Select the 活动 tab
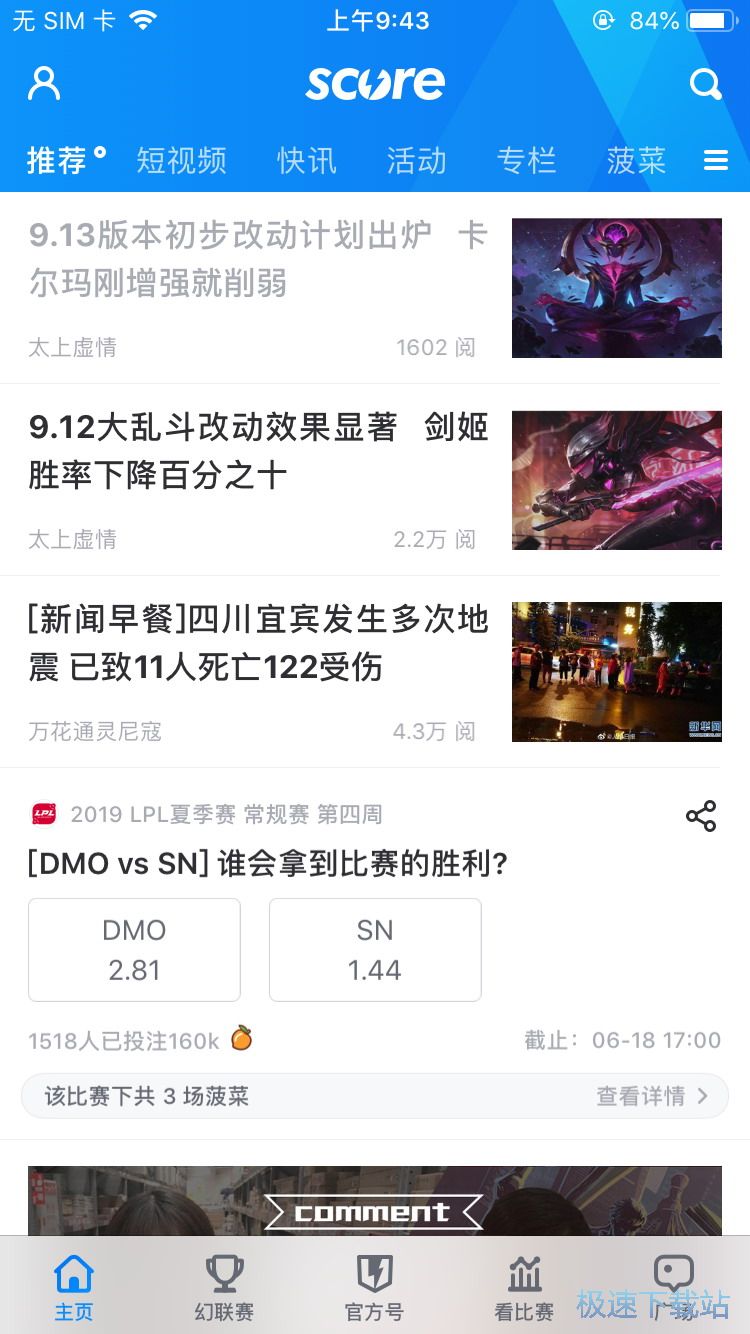Image resolution: width=750 pixels, height=1334 pixels. (416, 160)
